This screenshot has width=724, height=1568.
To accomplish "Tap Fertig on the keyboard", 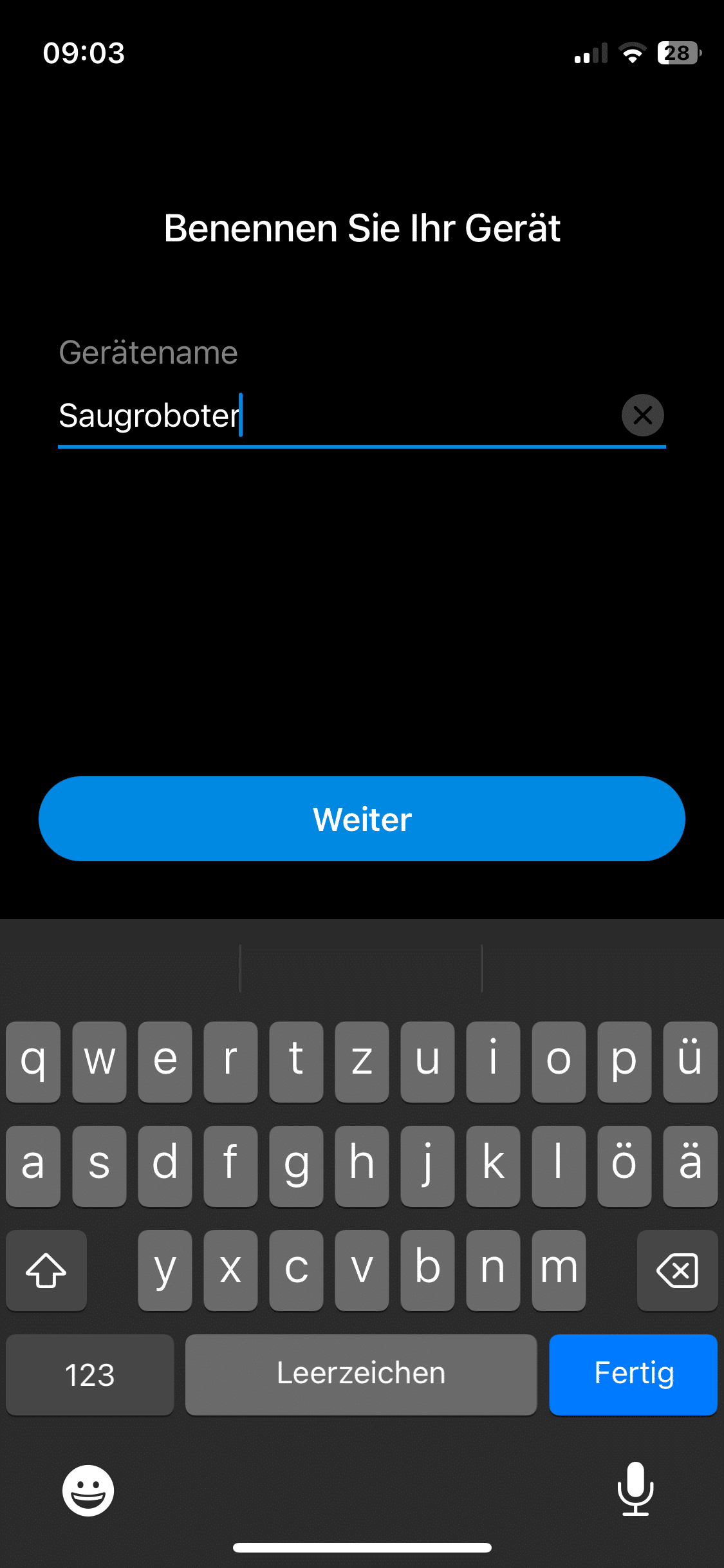I will [633, 1374].
